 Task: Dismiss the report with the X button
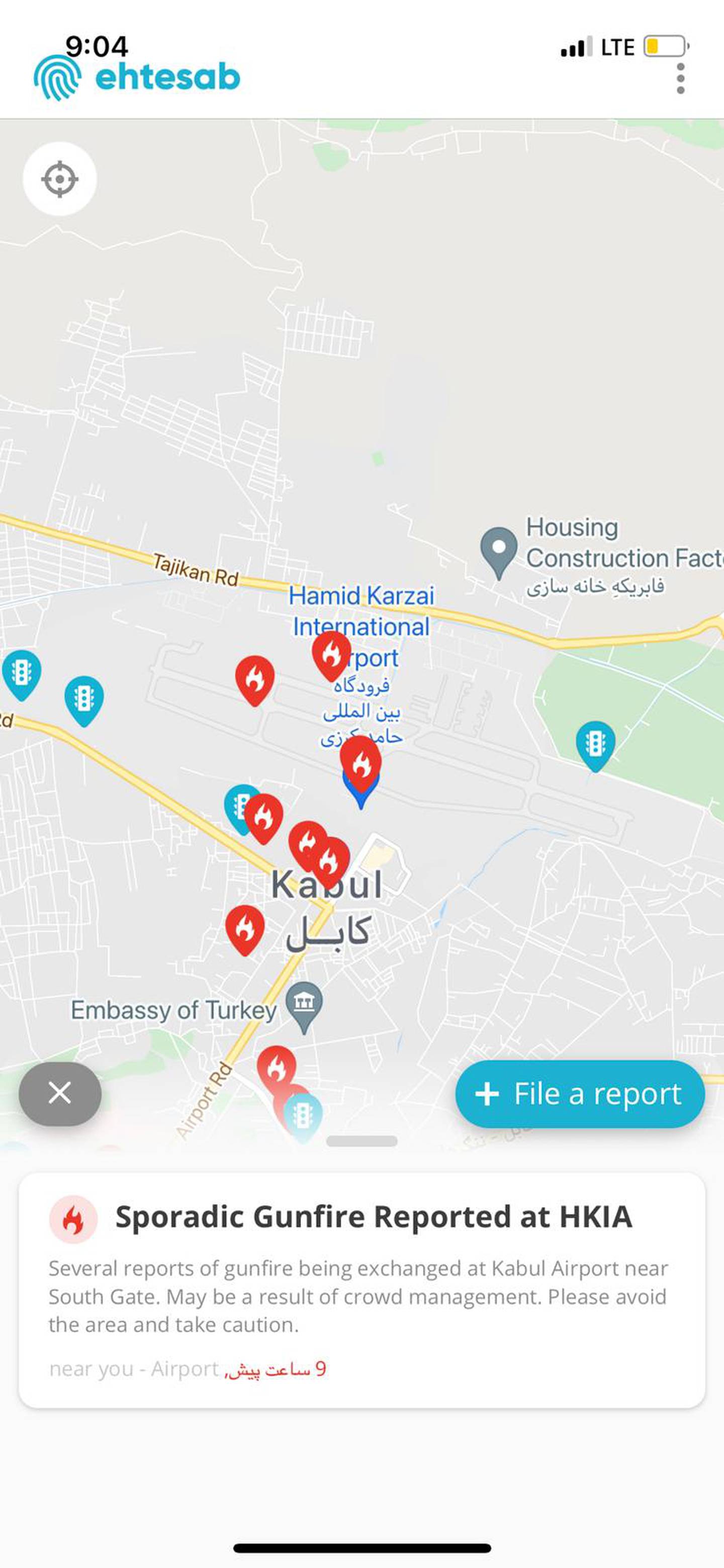[x=60, y=1093]
